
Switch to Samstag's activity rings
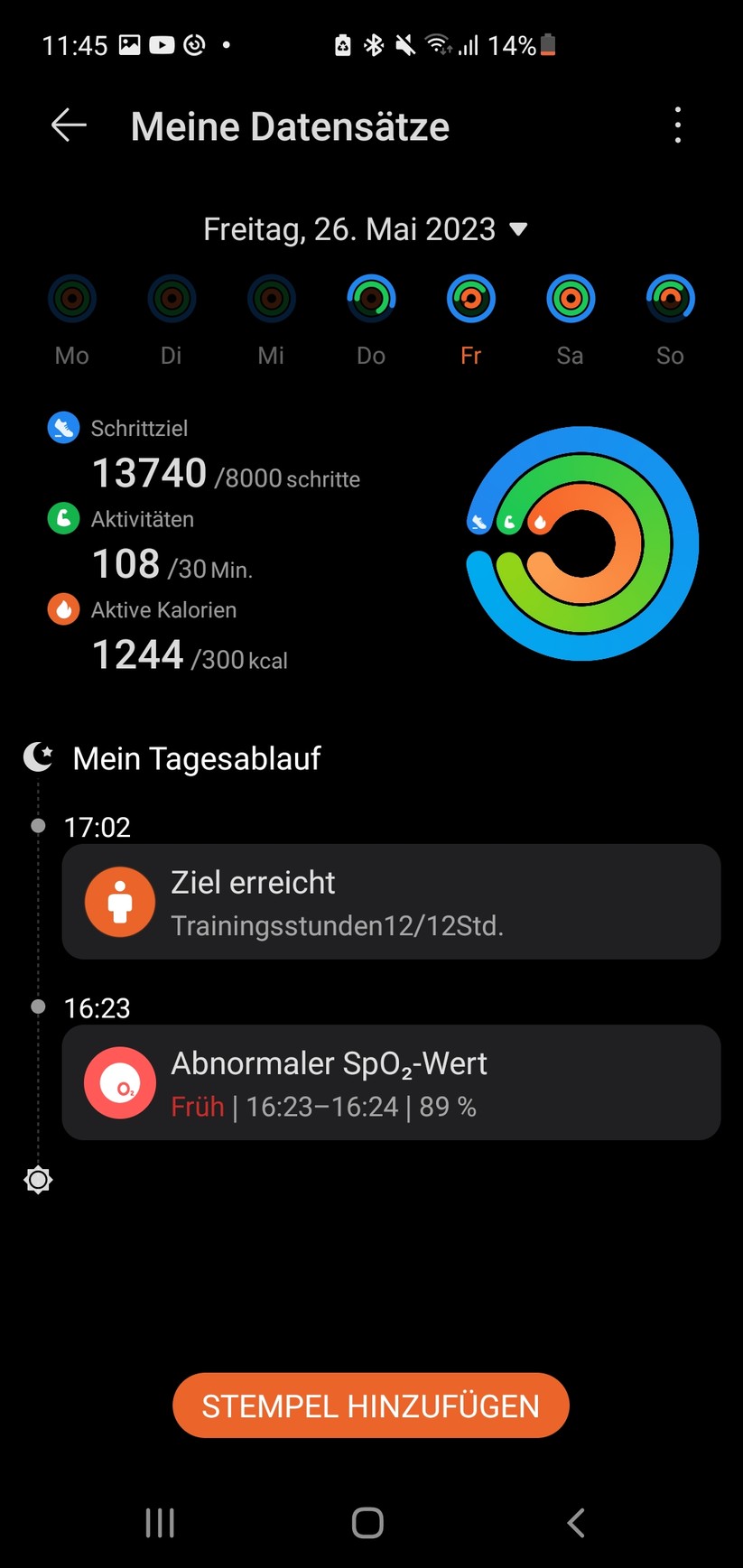[x=570, y=298]
